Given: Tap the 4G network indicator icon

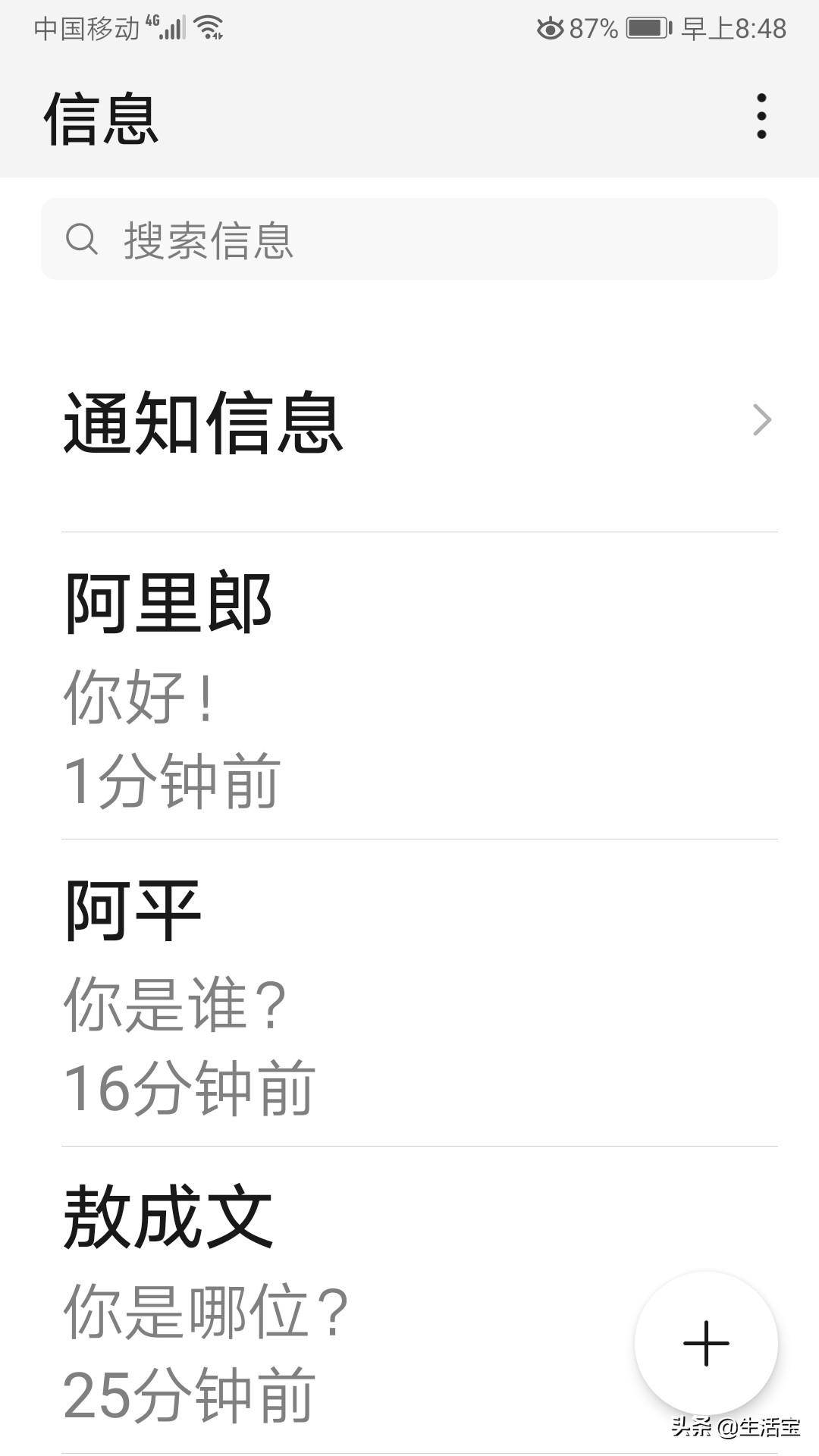Looking at the screenshot, I should (x=151, y=21).
